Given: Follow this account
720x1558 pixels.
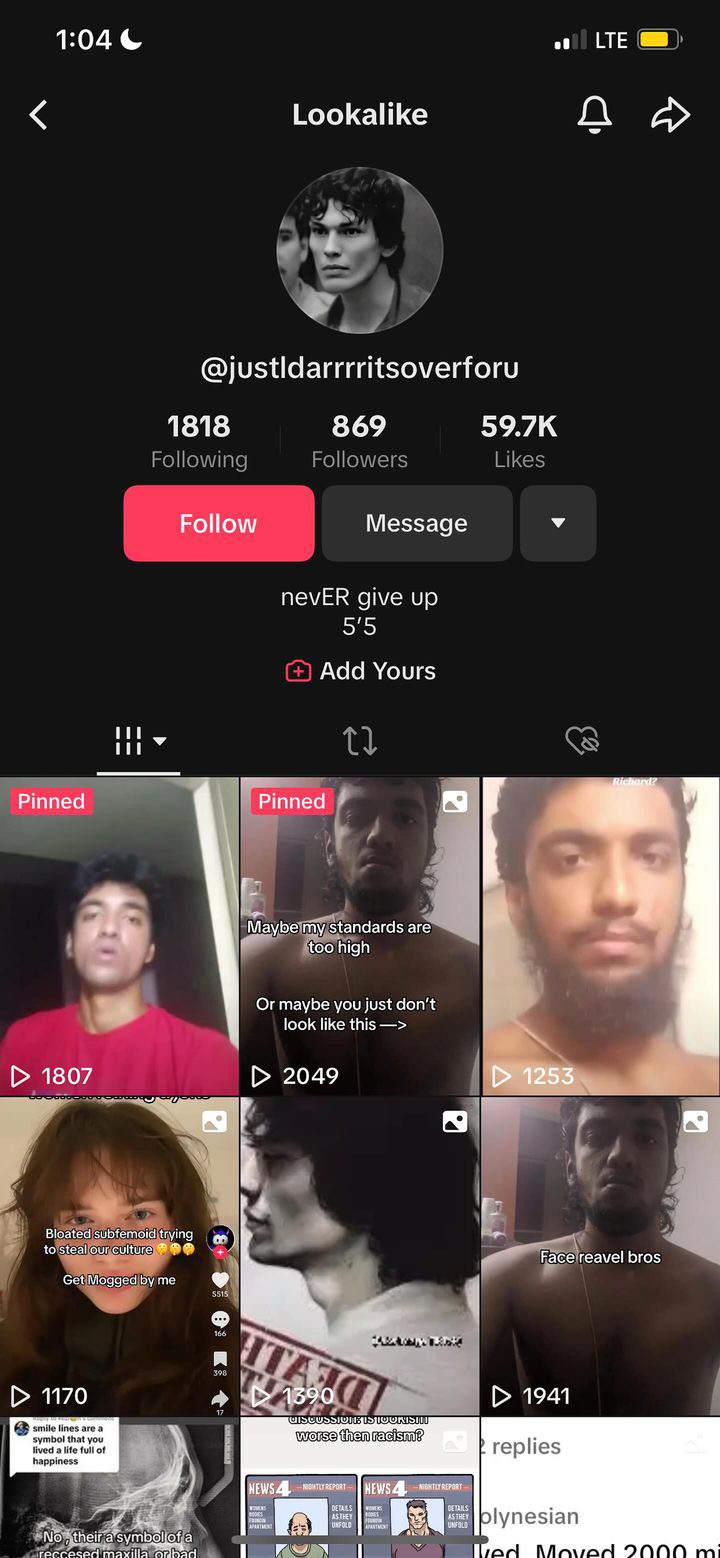Looking at the screenshot, I should pyautogui.click(x=218, y=523).
